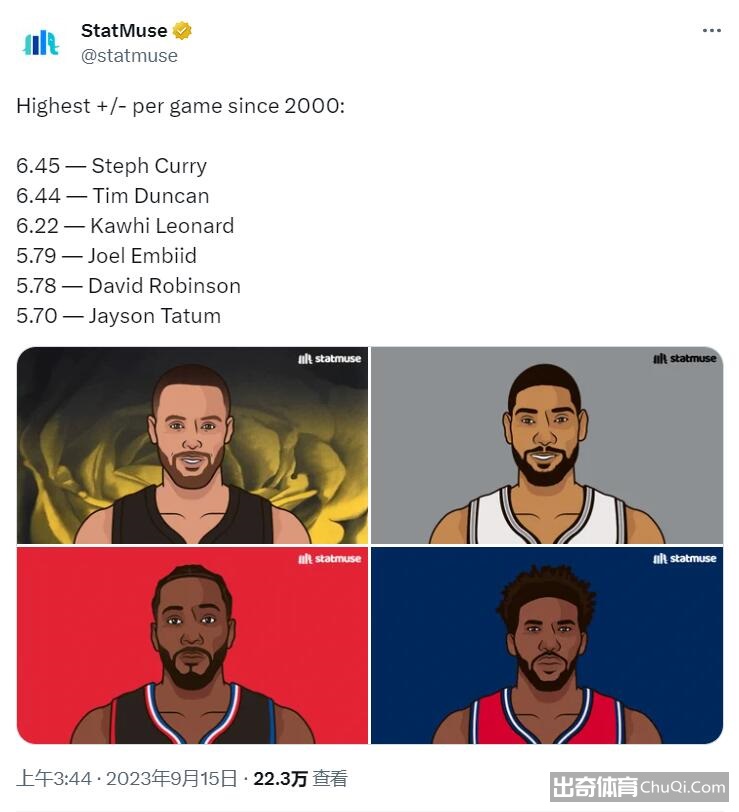This screenshot has height=812, width=739.
Task: View the Joel Embiid image
Action: (x=547, y=645)
